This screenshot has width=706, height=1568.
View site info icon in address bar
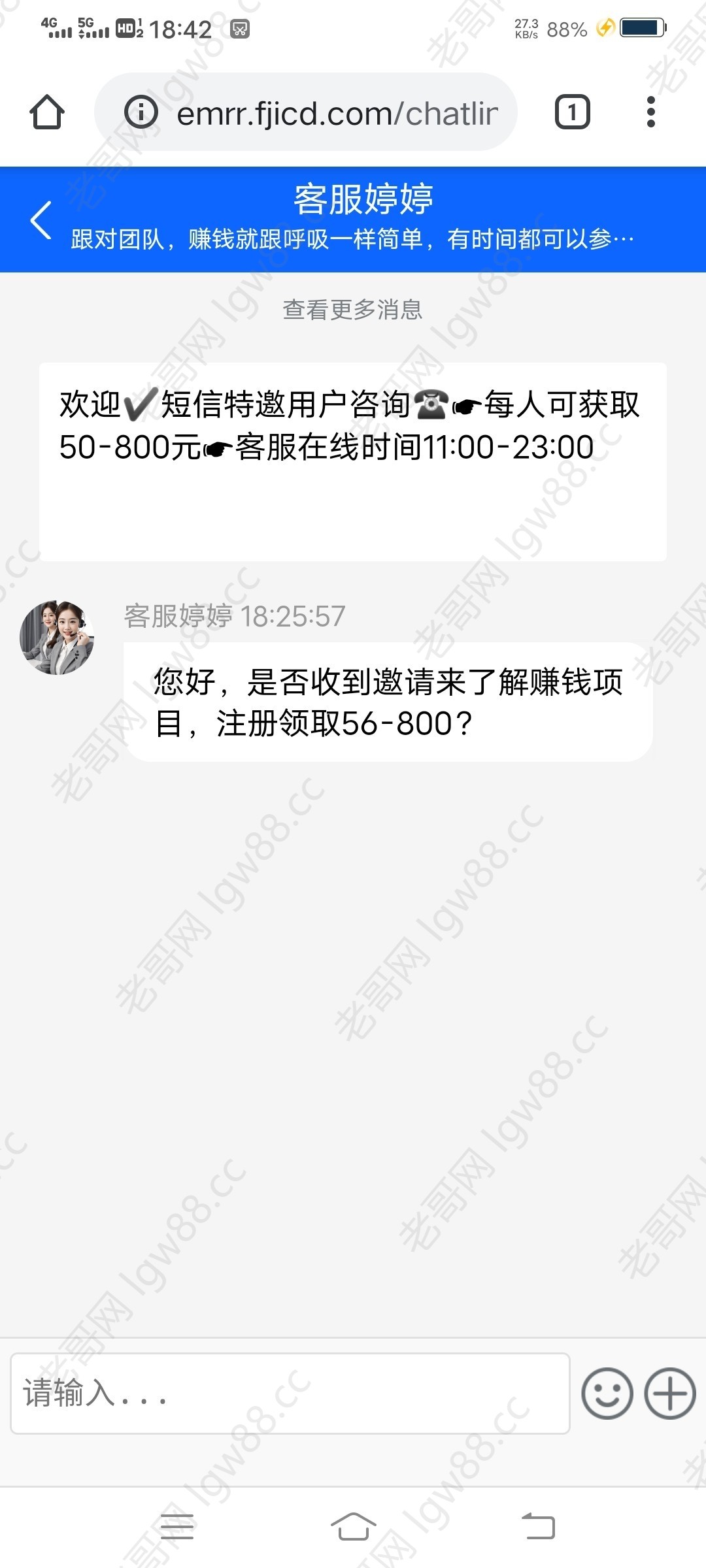141,112
